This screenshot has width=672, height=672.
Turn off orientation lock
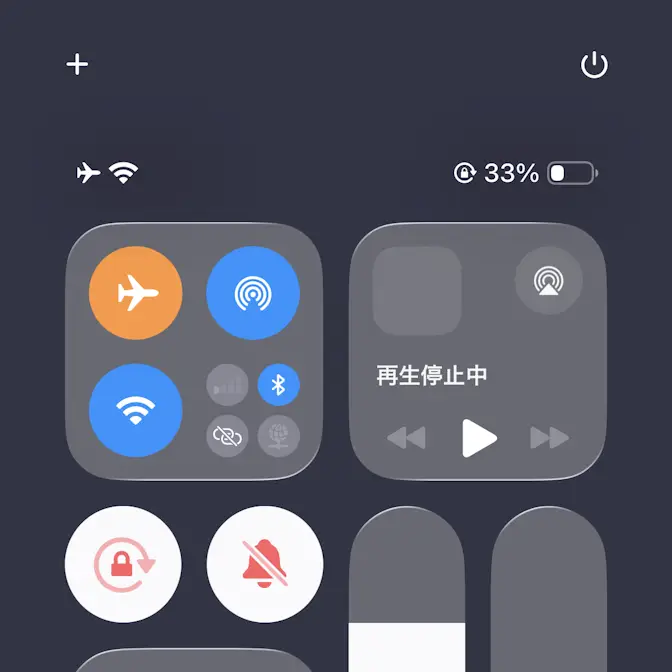point(123,564)
